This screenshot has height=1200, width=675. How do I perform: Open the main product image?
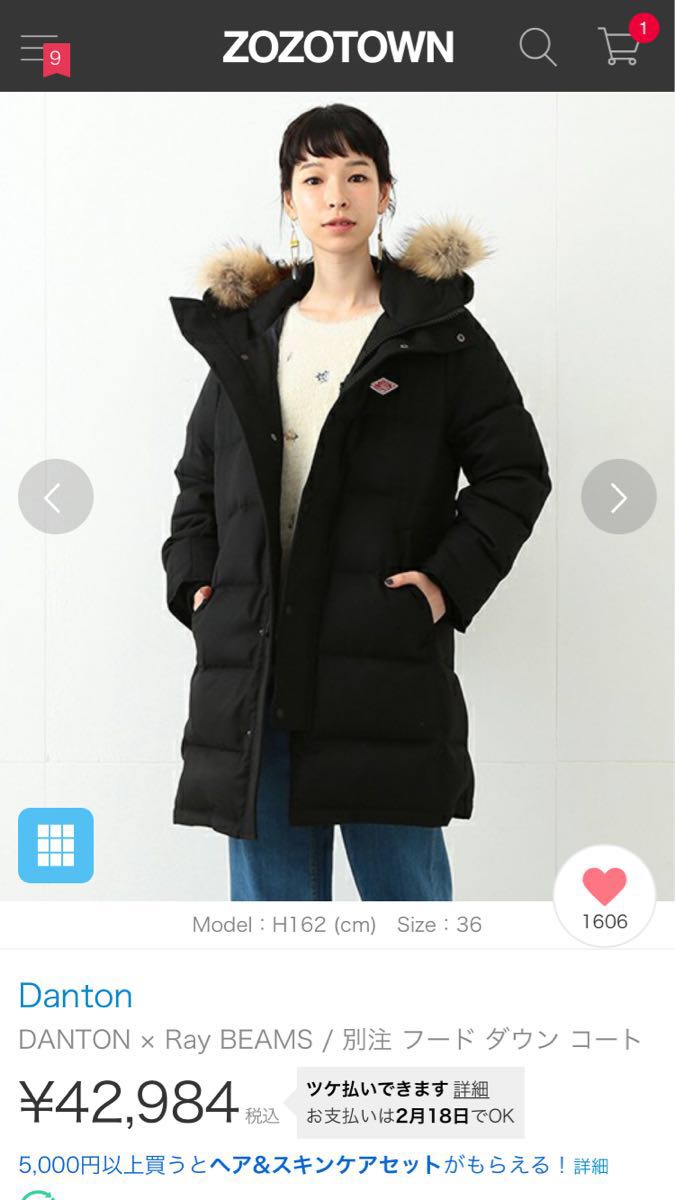pyautogui.click(x=337, y=496)
